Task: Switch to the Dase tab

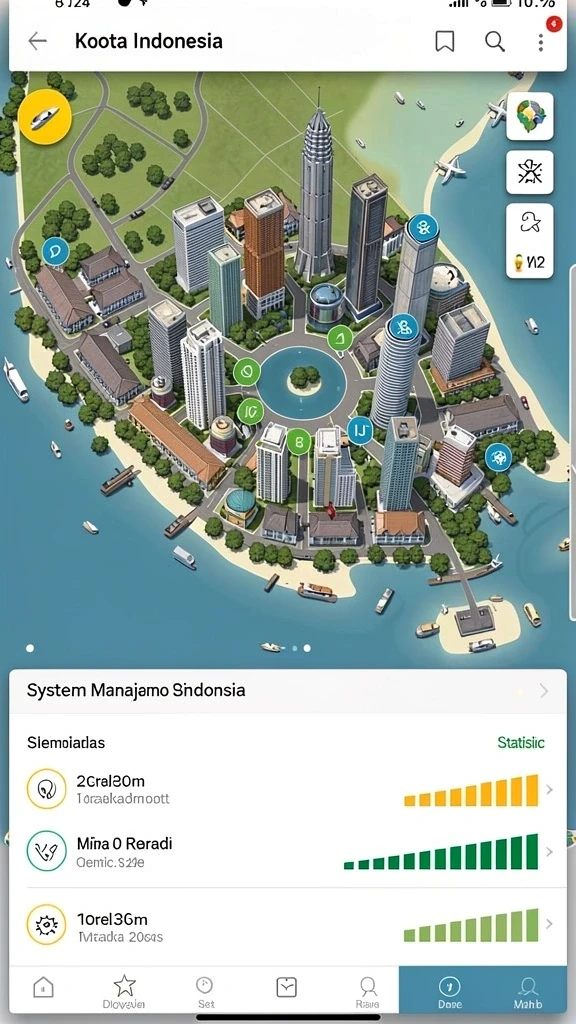Action: pos(449,991)
